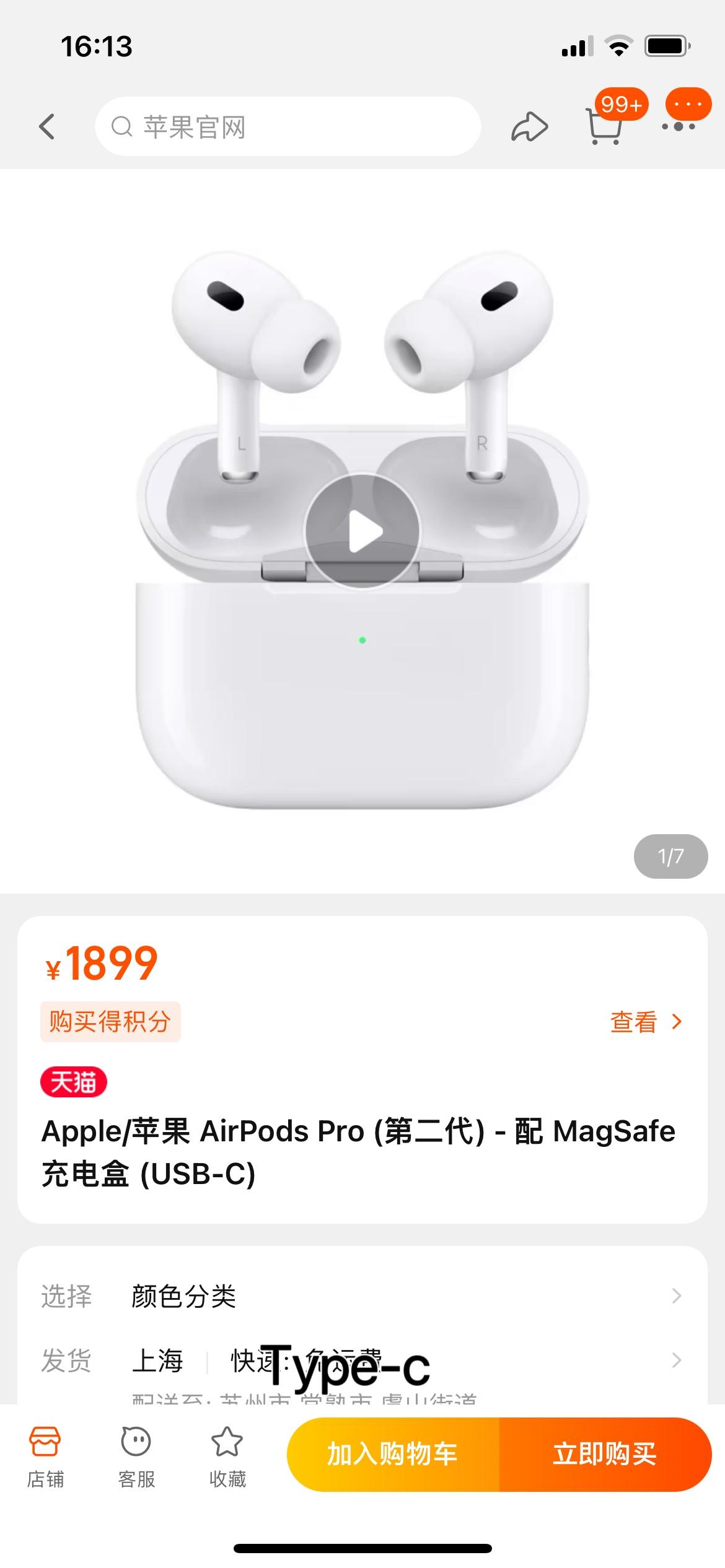Tap the 1/7 image page indicator
Image resolution: width=725 pixels, height=1568 pixels.
click(669, 856)
